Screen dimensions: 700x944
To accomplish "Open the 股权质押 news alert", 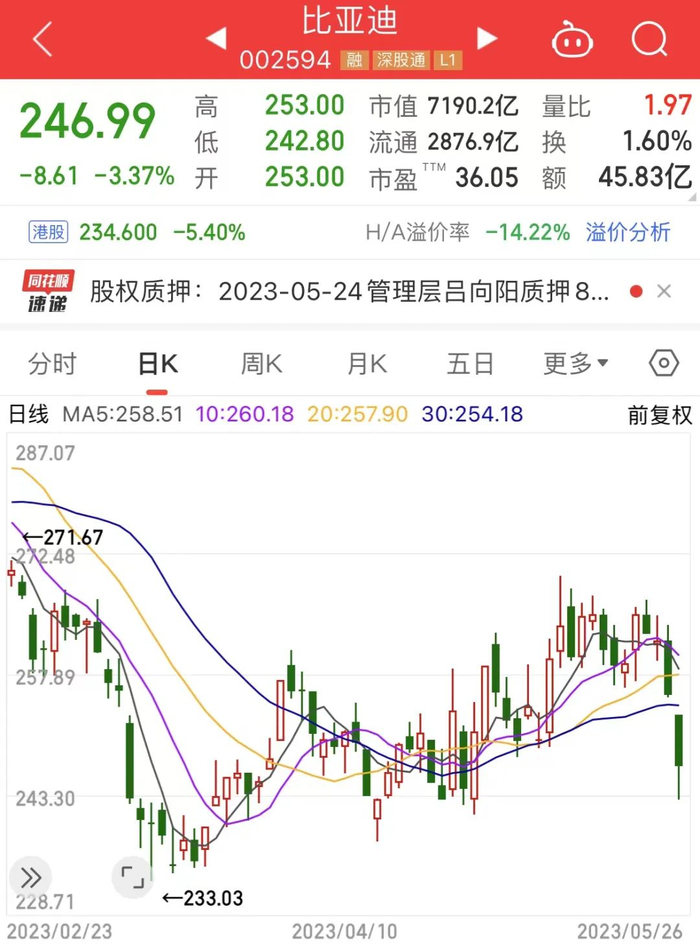I will pos(348,292).
